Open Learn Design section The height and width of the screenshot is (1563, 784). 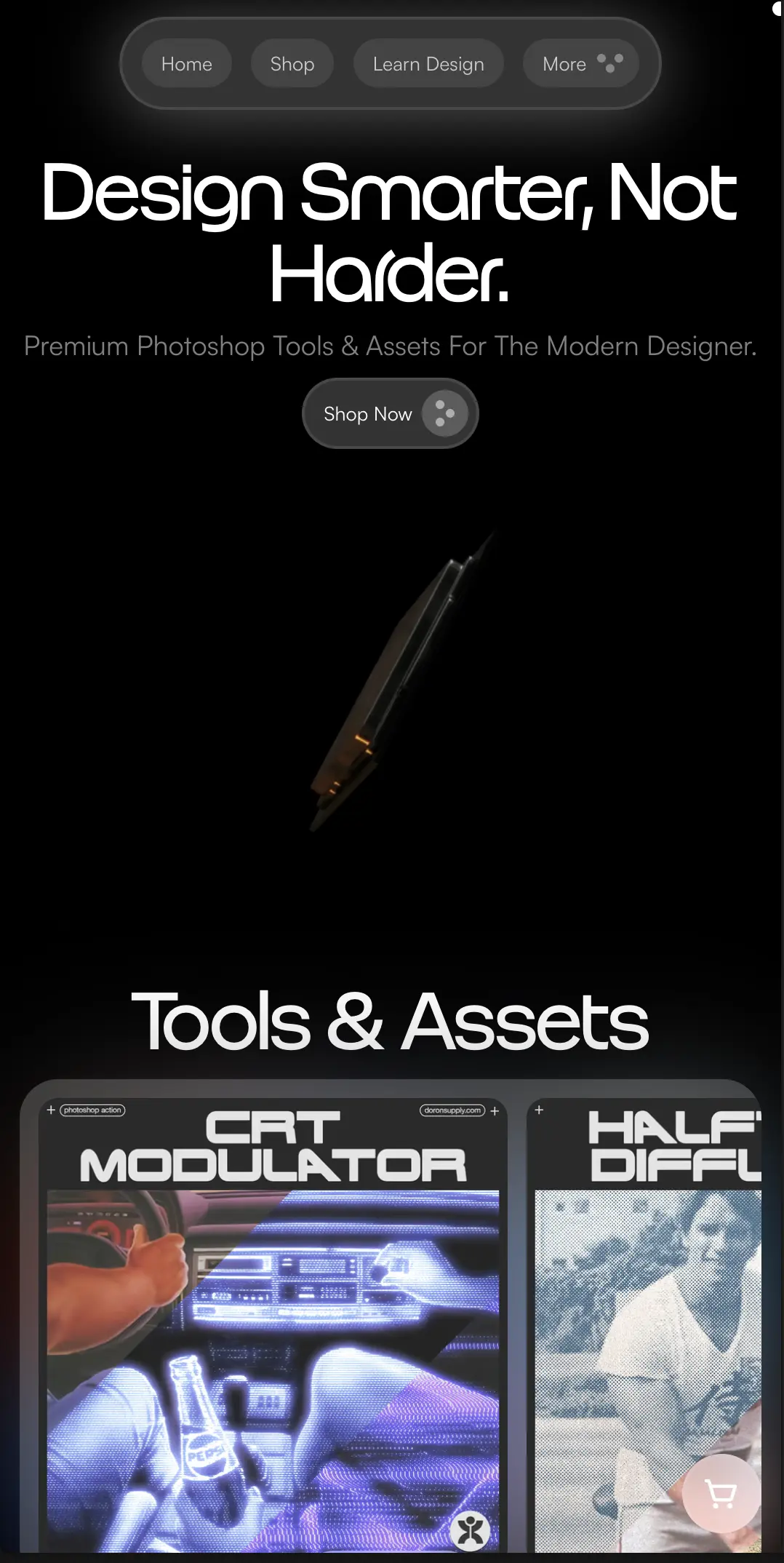[x=428, y=64]
